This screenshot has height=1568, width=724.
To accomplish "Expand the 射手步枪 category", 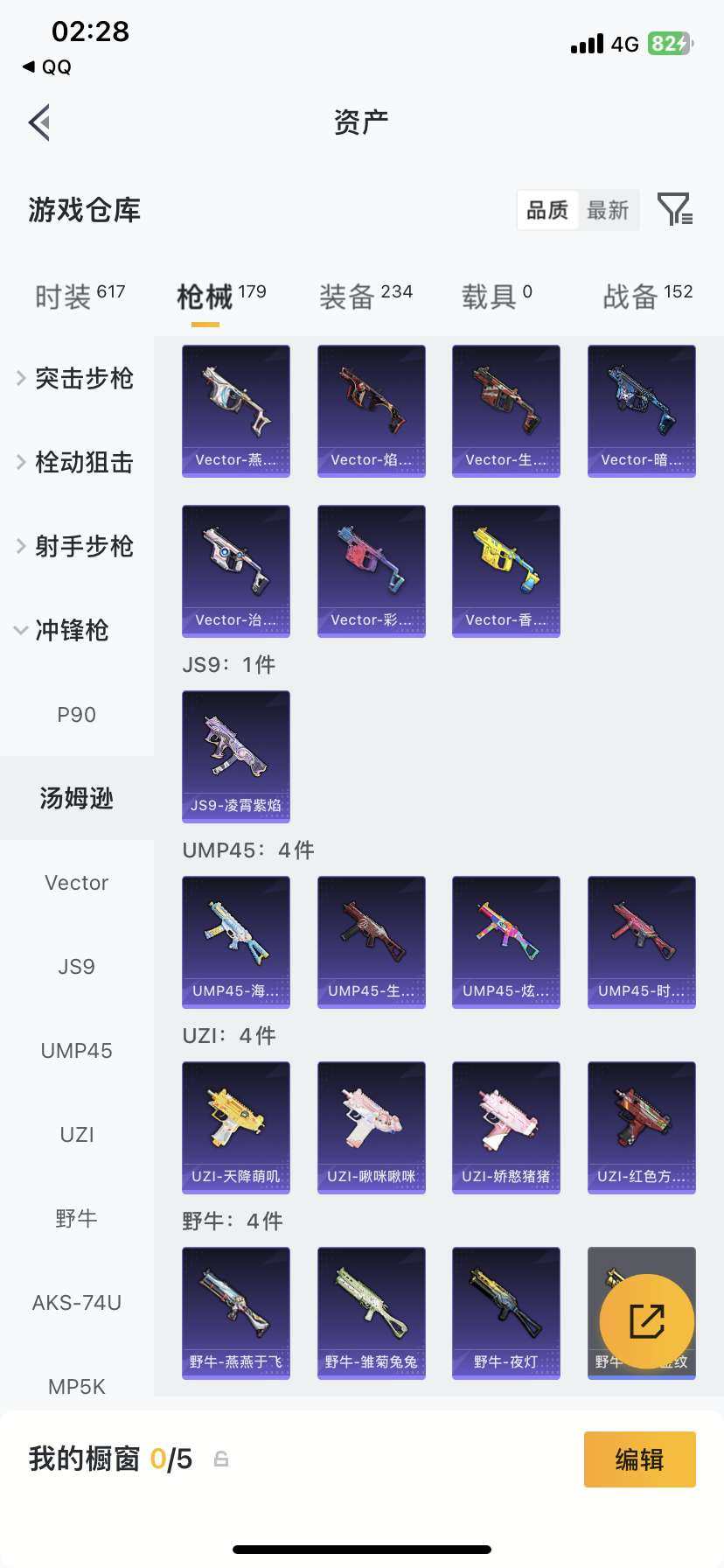I will [82, 546].
